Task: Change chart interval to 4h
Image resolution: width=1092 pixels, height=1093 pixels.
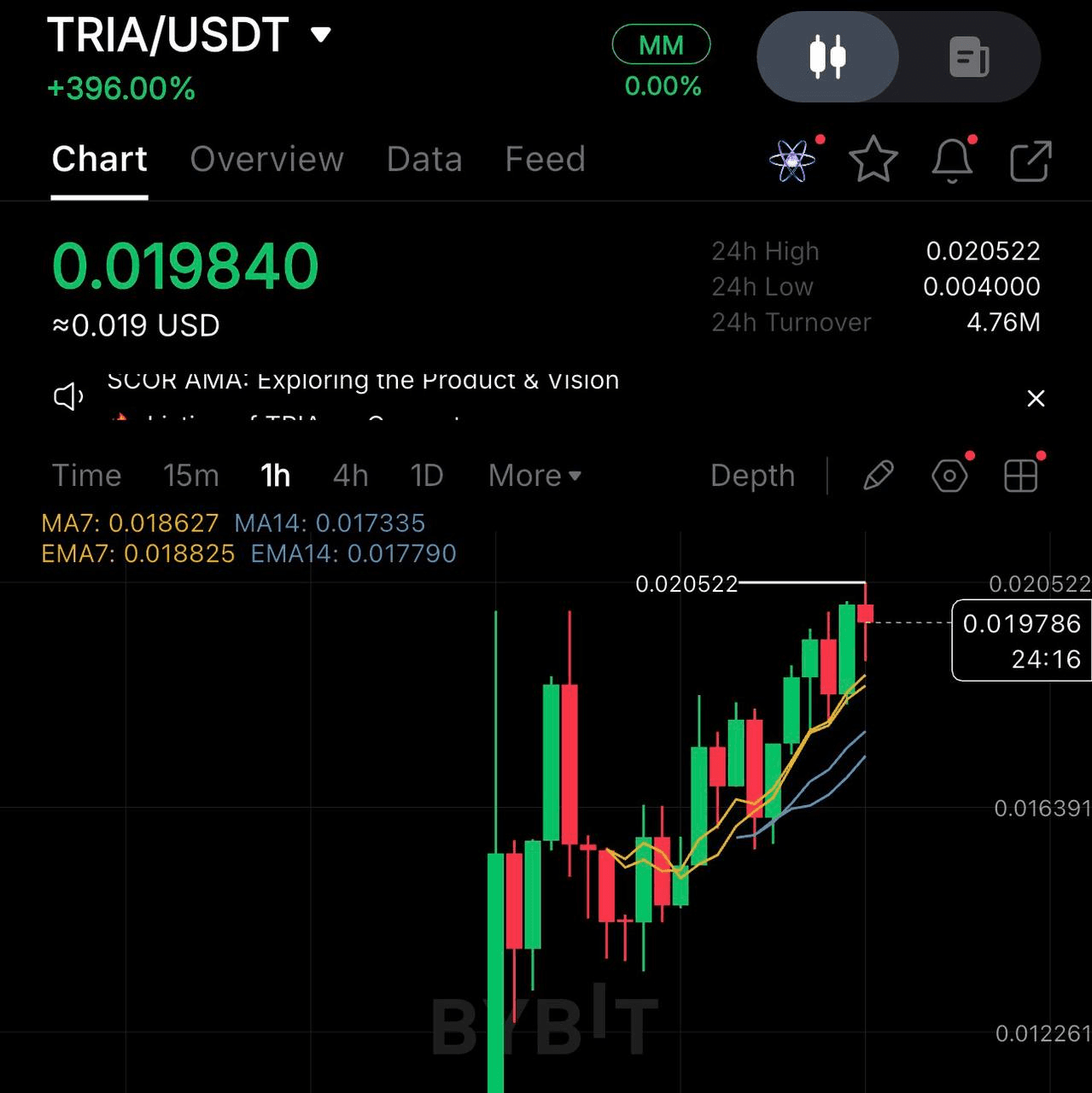Action: click(x=350, y=476)
